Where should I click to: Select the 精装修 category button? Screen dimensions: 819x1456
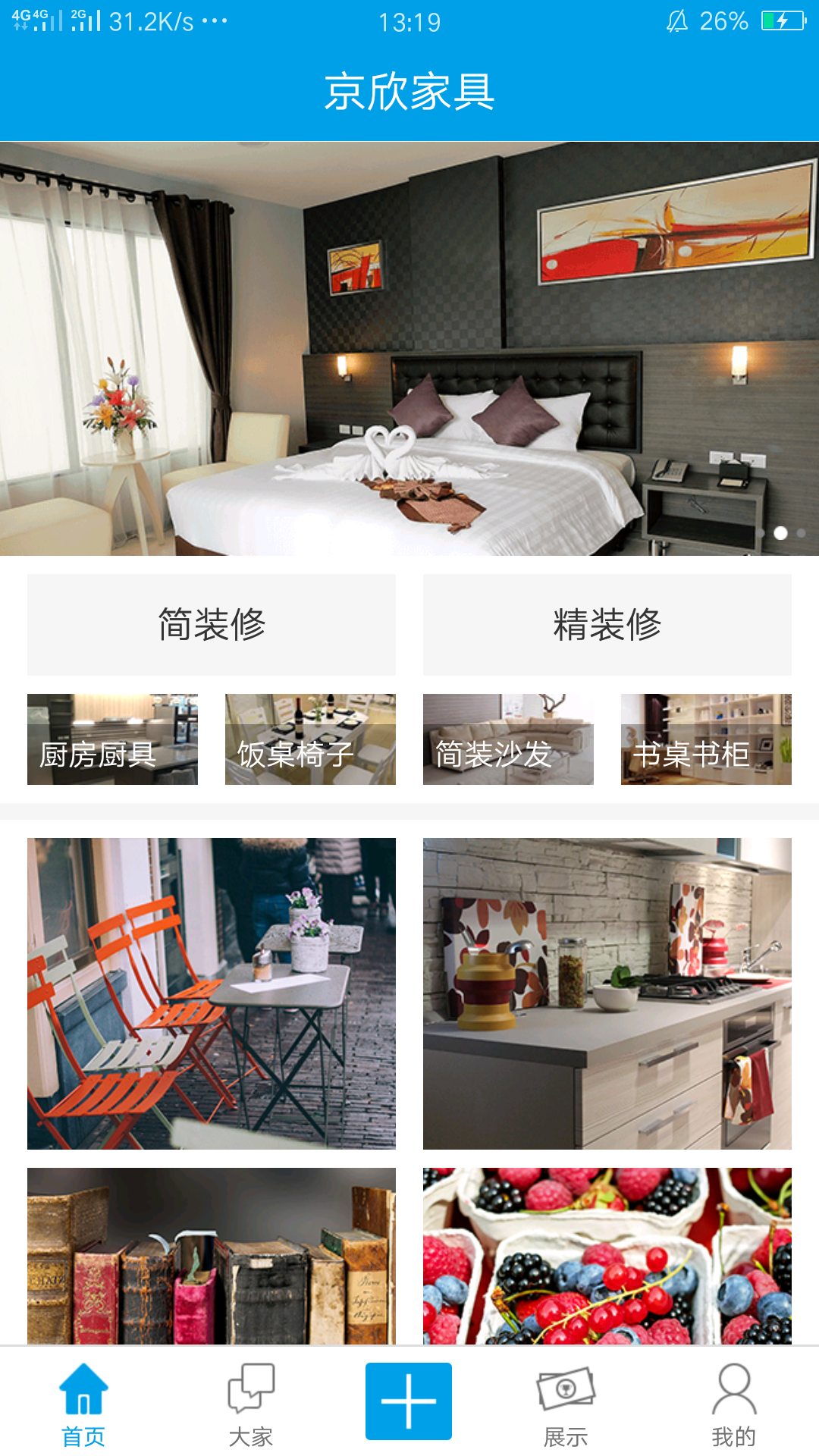[x=607, y=625]
